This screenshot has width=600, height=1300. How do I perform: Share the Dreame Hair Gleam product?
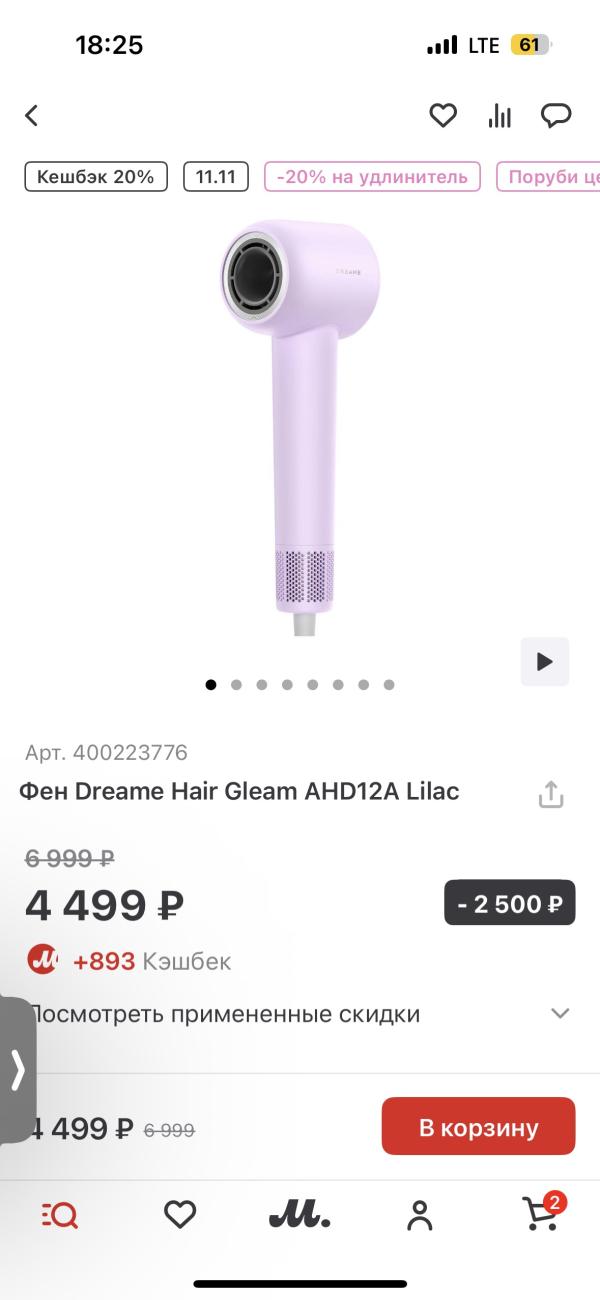pos(551,795)
